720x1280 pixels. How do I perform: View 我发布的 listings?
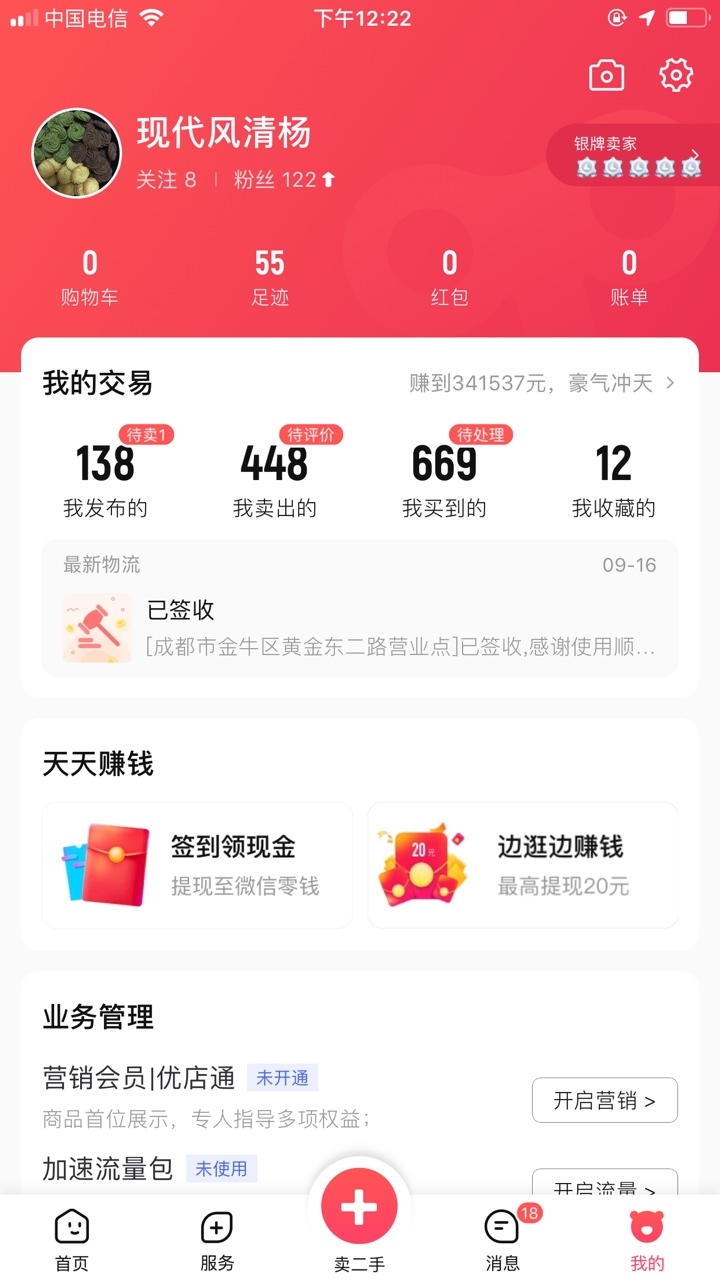(x=105, y=473)
